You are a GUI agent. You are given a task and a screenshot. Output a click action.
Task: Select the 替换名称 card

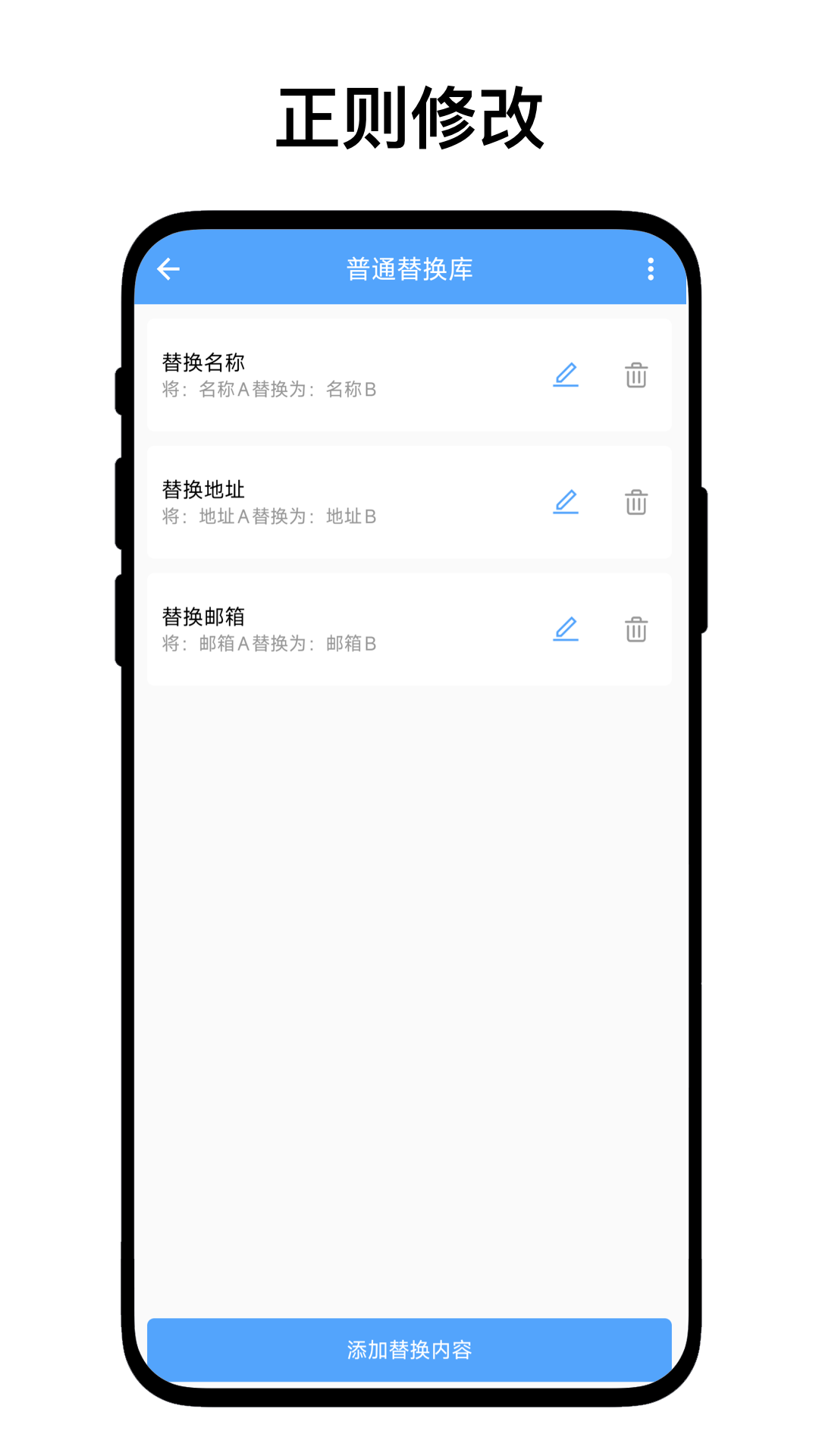click(x=341, y=376)
